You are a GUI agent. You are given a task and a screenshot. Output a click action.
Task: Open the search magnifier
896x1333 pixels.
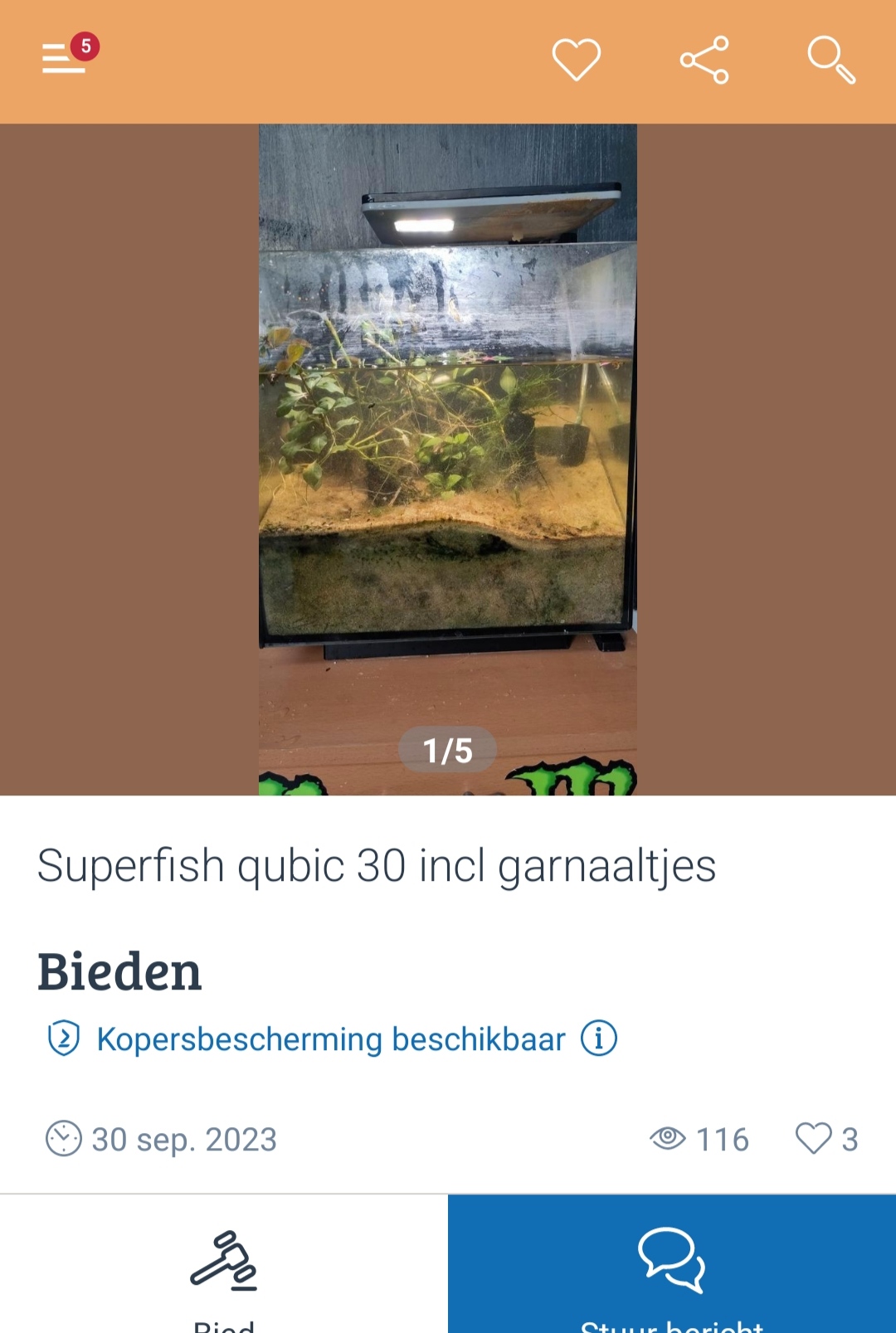point(830,60)
